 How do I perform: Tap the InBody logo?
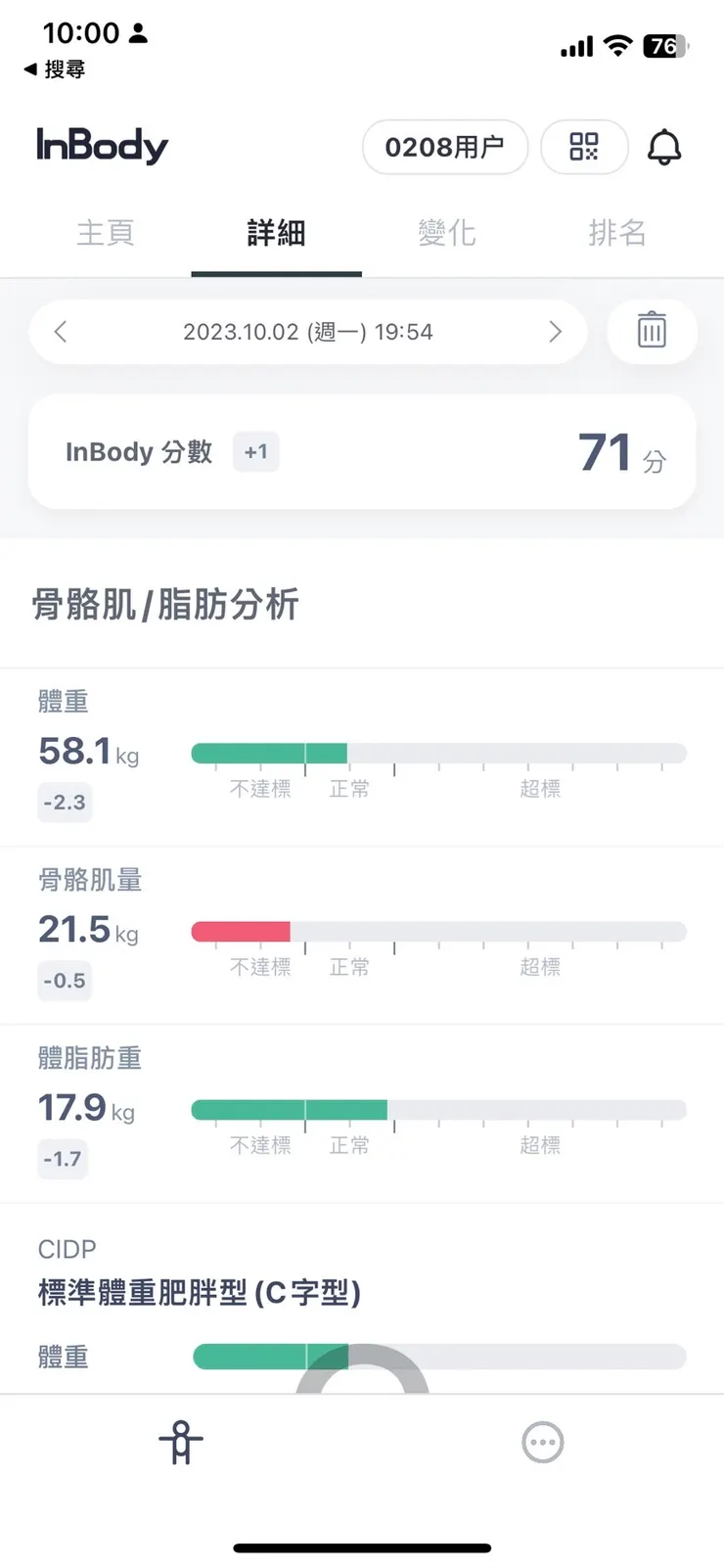pyautogui.click(x=102, y=147)
